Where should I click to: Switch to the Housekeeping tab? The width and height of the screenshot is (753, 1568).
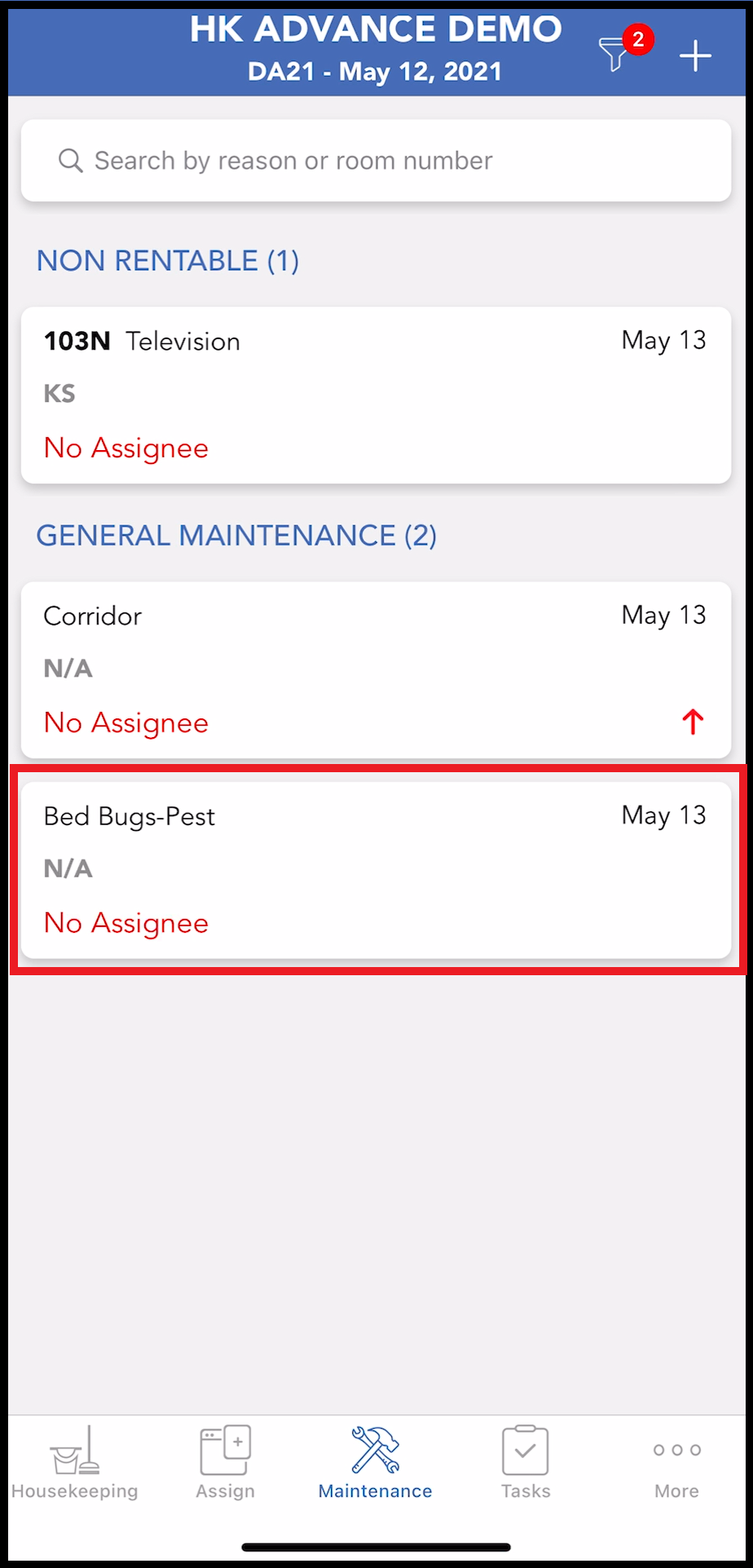pyautogui.click(x=75, y=1463)
